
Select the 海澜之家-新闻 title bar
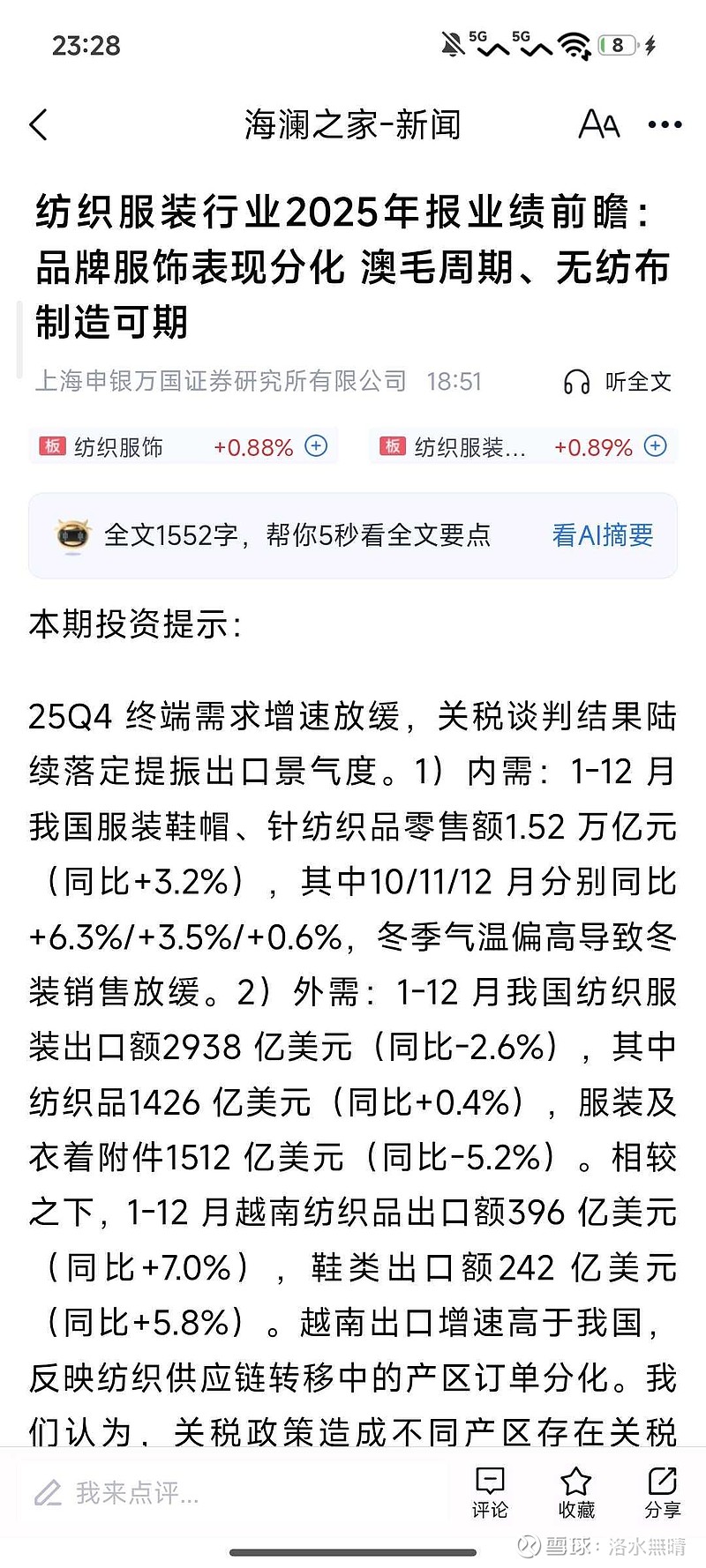353,124
